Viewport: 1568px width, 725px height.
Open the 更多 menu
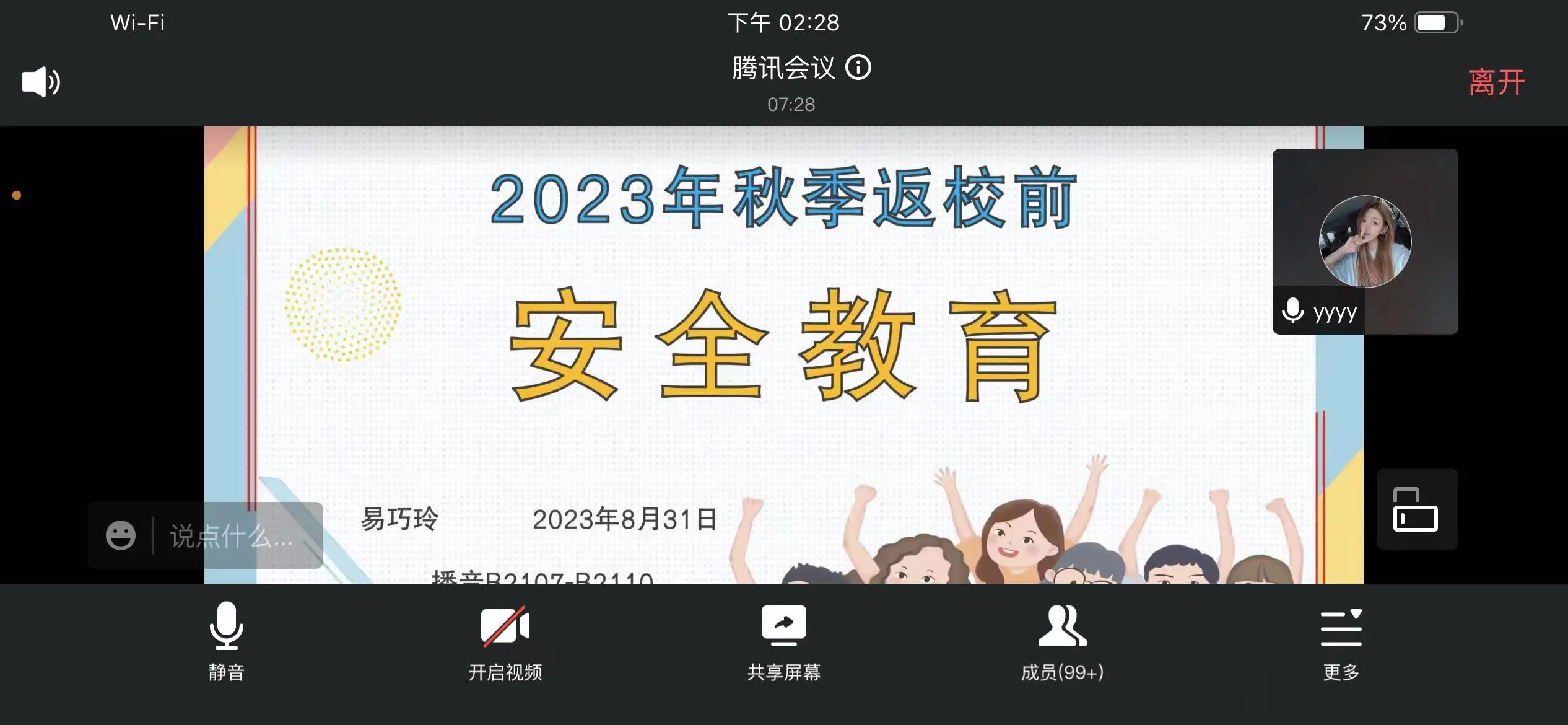[1341, 641]
